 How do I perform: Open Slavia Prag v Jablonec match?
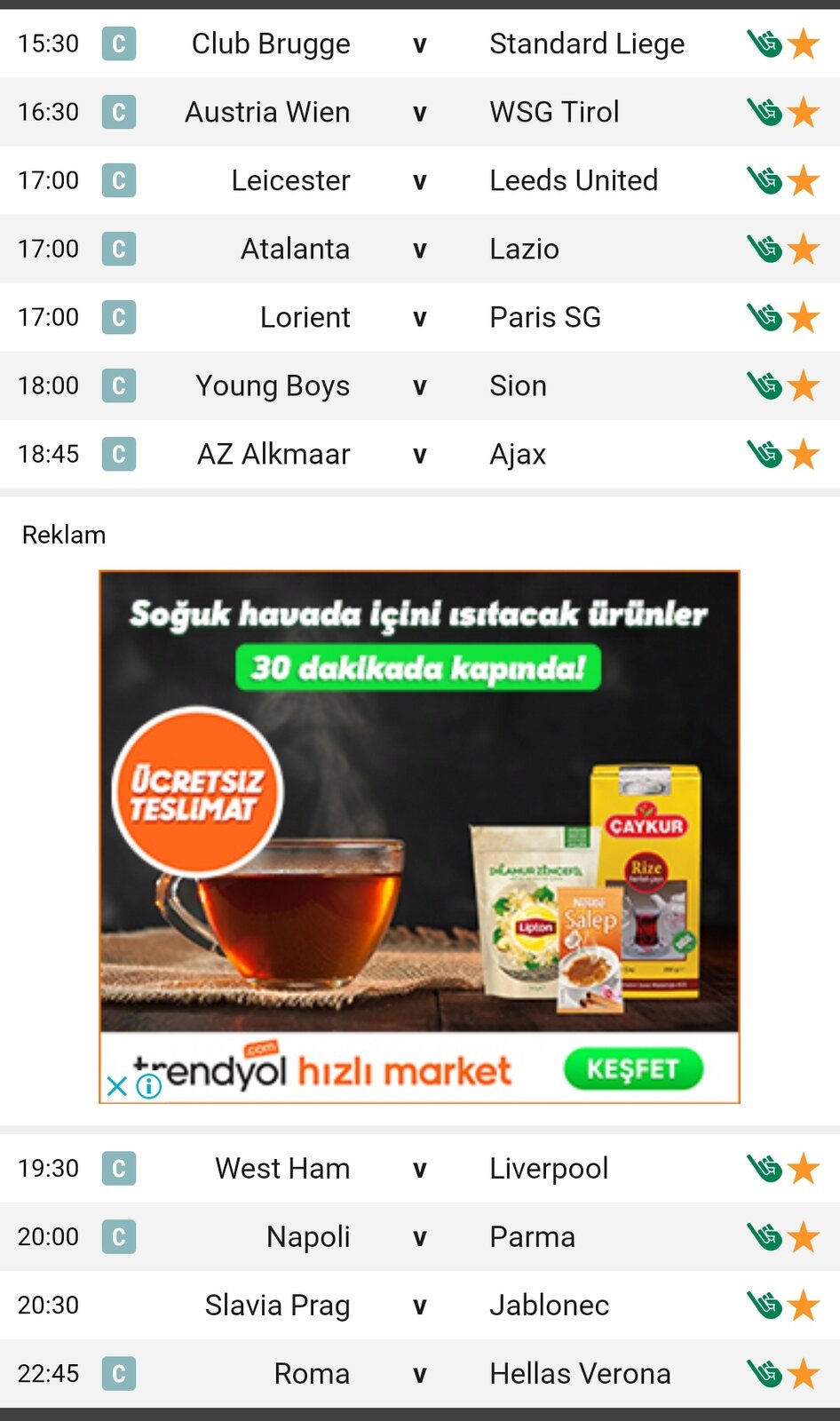(x=419, y=1306)
